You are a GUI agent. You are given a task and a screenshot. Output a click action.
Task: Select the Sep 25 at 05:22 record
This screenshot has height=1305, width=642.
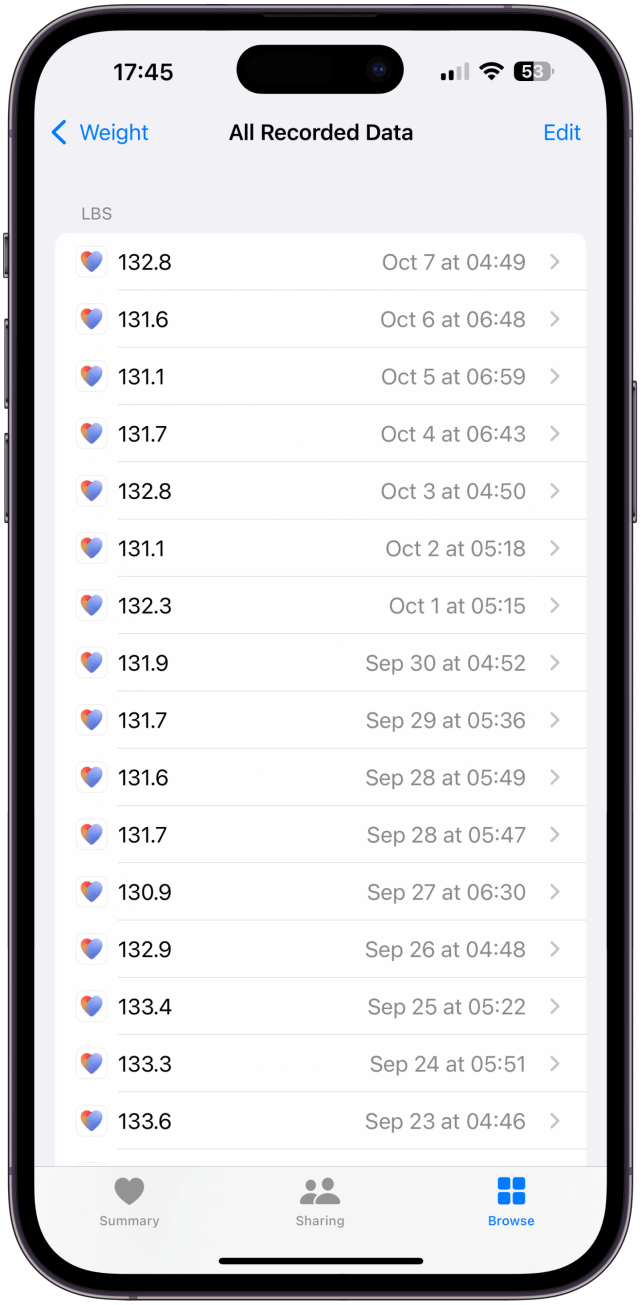pyautogui.click(x=320, y=1007)
